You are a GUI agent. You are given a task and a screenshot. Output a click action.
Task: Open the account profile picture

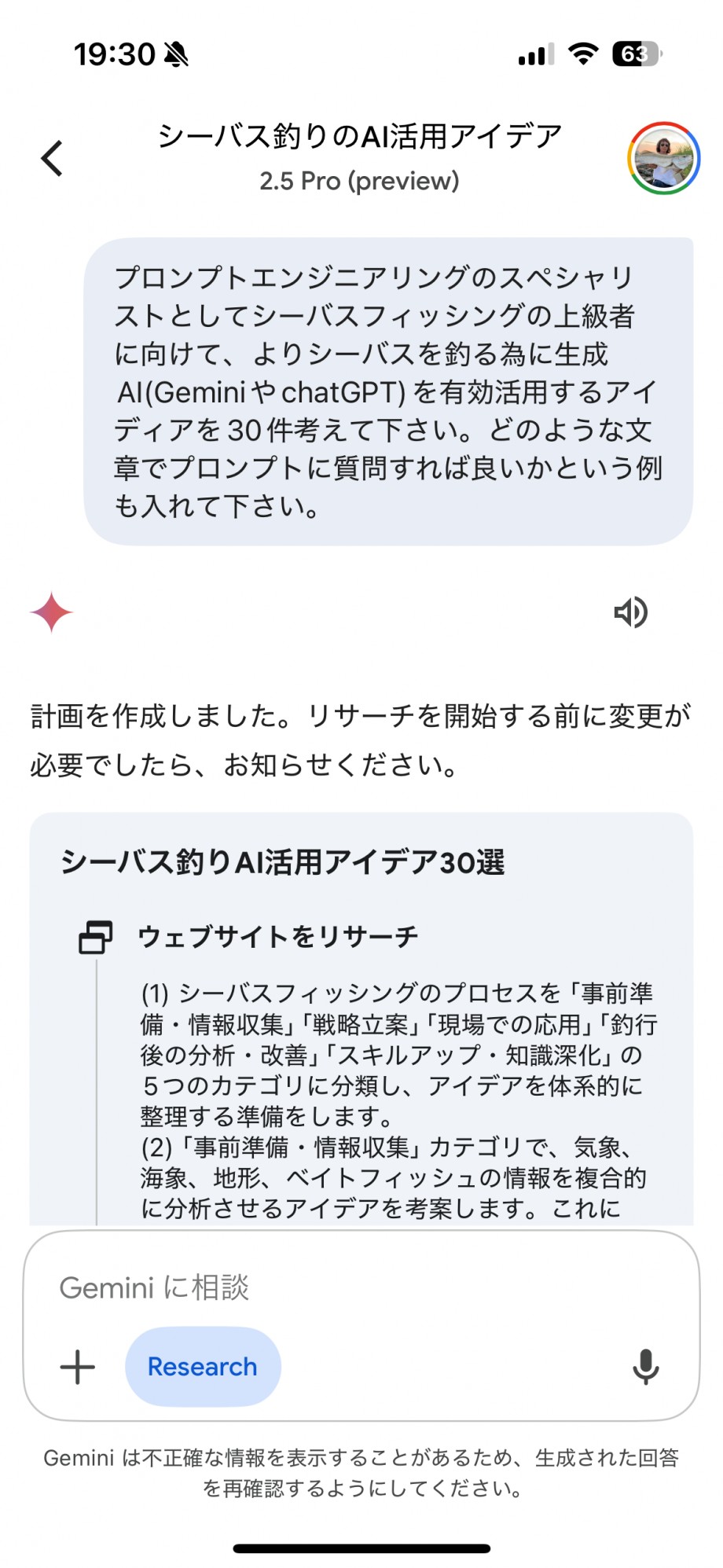pyautogui.click(x=663, y=158)
